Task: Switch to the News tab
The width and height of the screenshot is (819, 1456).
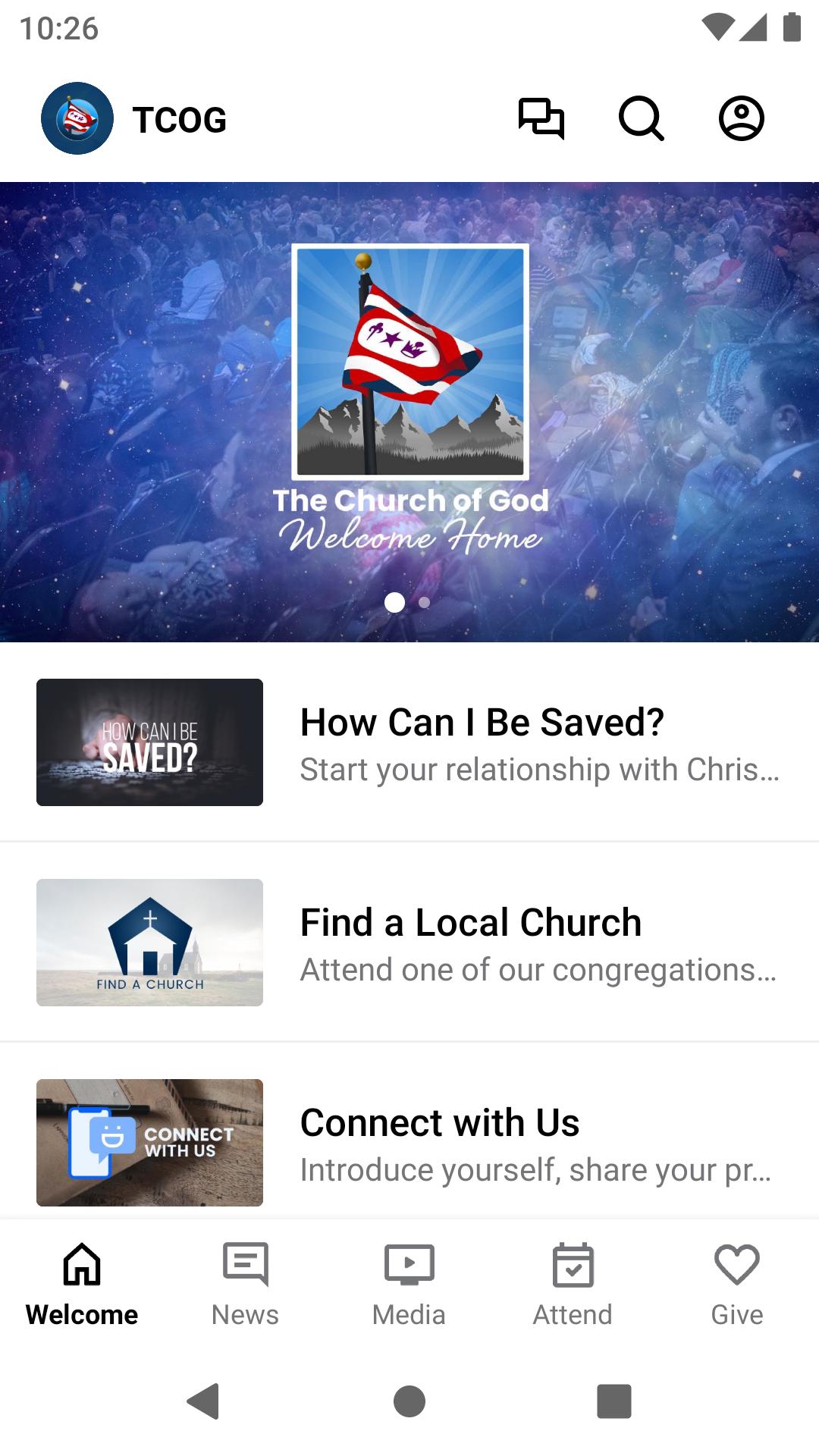Action: 246,1285
